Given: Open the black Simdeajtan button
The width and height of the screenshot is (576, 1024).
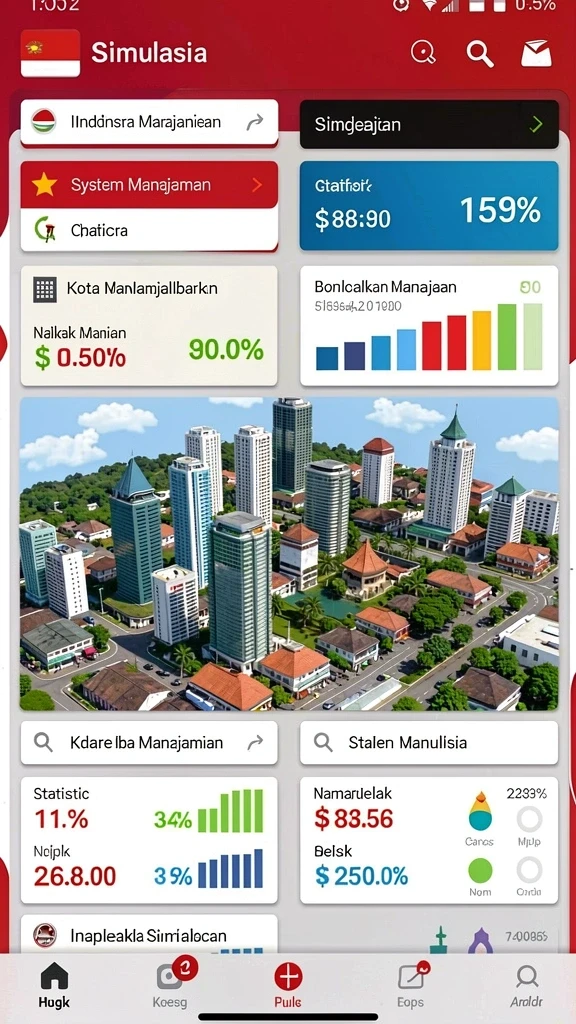Looking at the screenshot, I should (429, 124).
